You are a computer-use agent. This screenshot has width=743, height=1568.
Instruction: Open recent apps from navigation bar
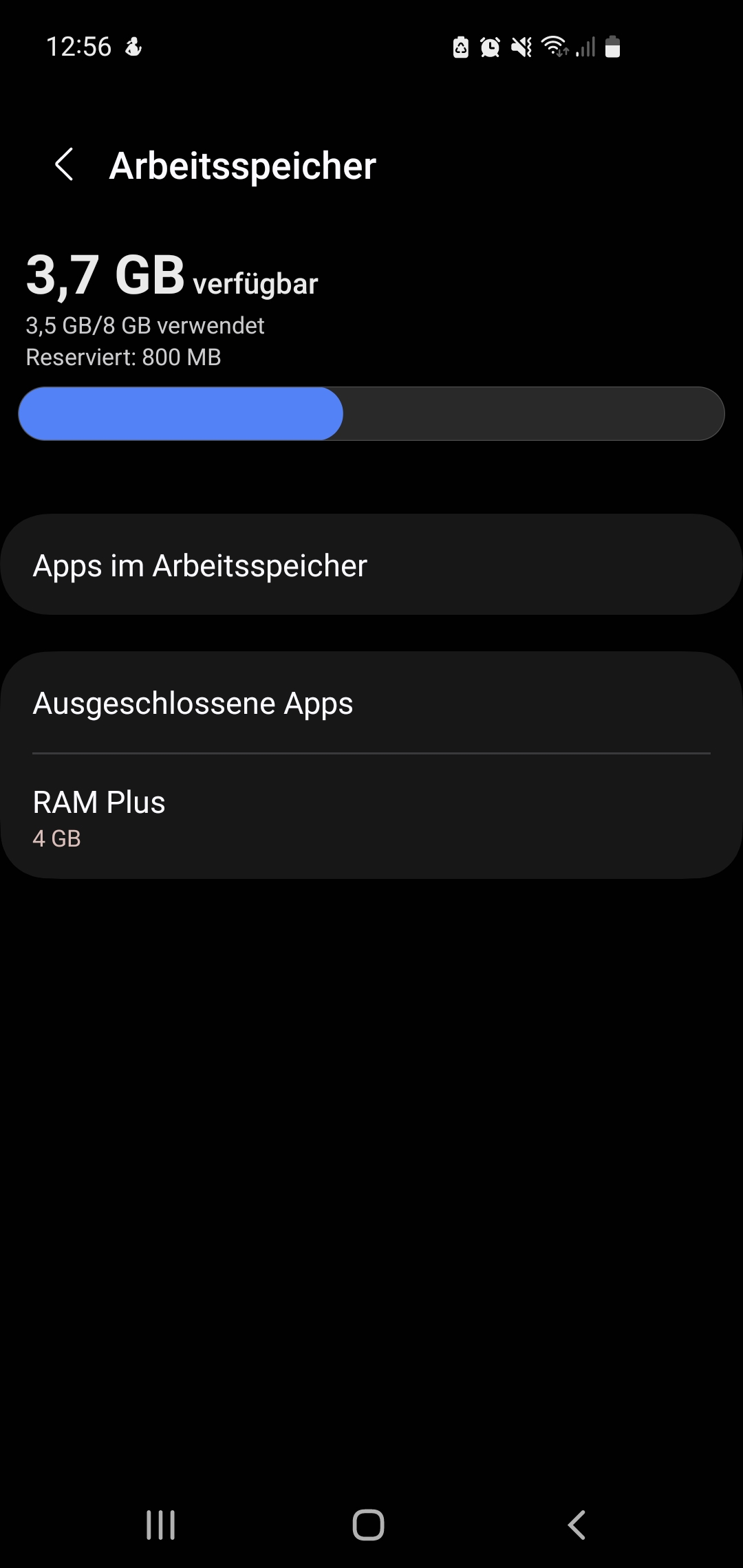coord(161,1525)
